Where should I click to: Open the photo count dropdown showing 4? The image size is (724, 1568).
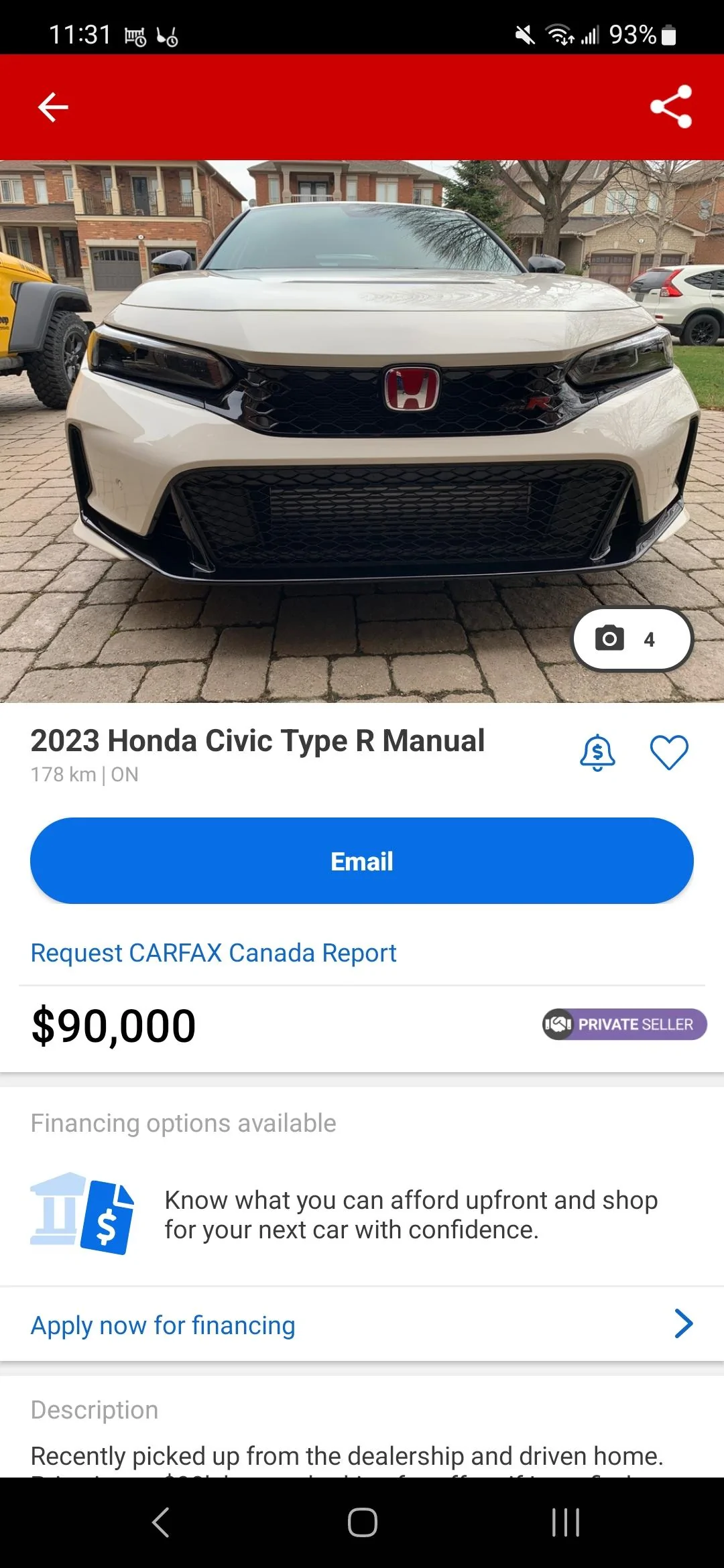(x=648, y=640)
